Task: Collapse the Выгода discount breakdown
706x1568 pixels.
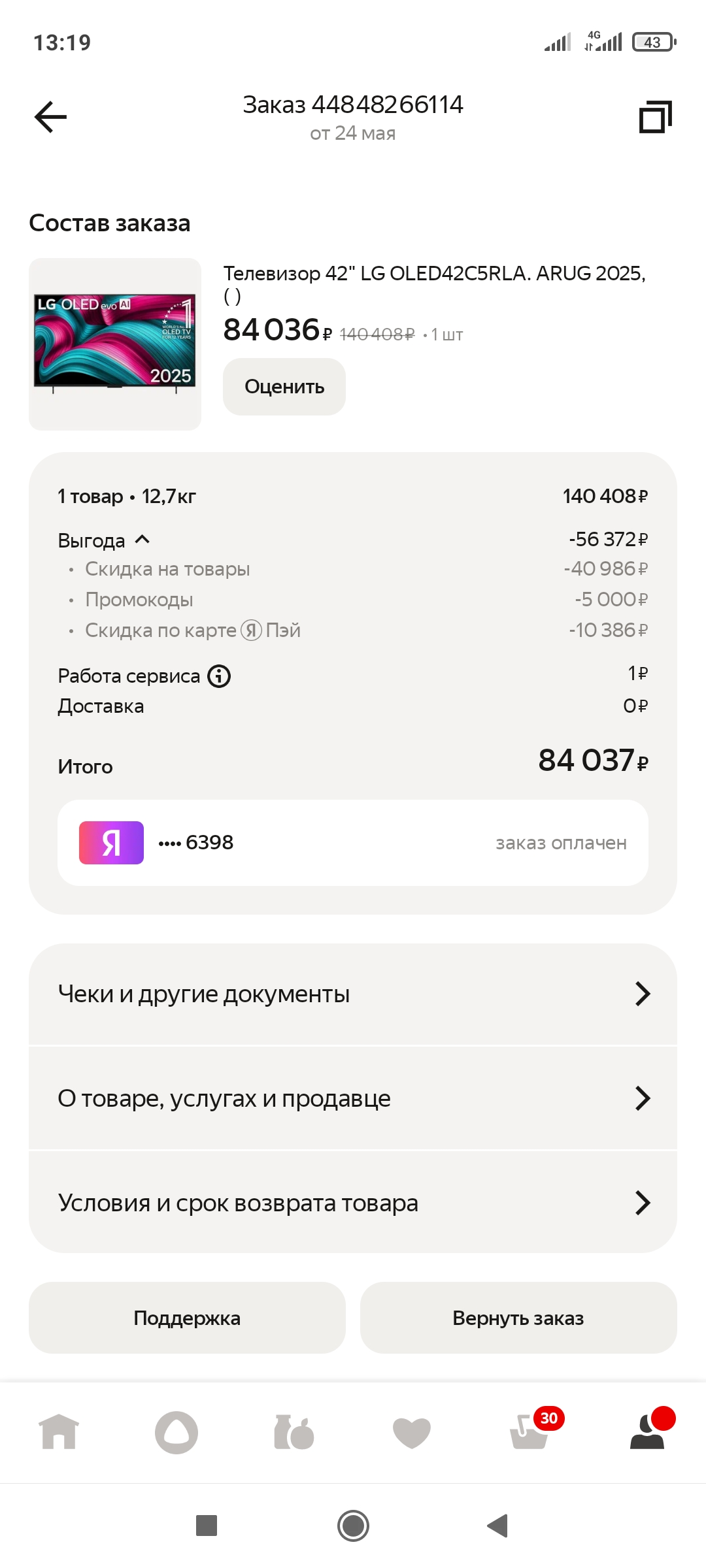Action: (142, 540)
